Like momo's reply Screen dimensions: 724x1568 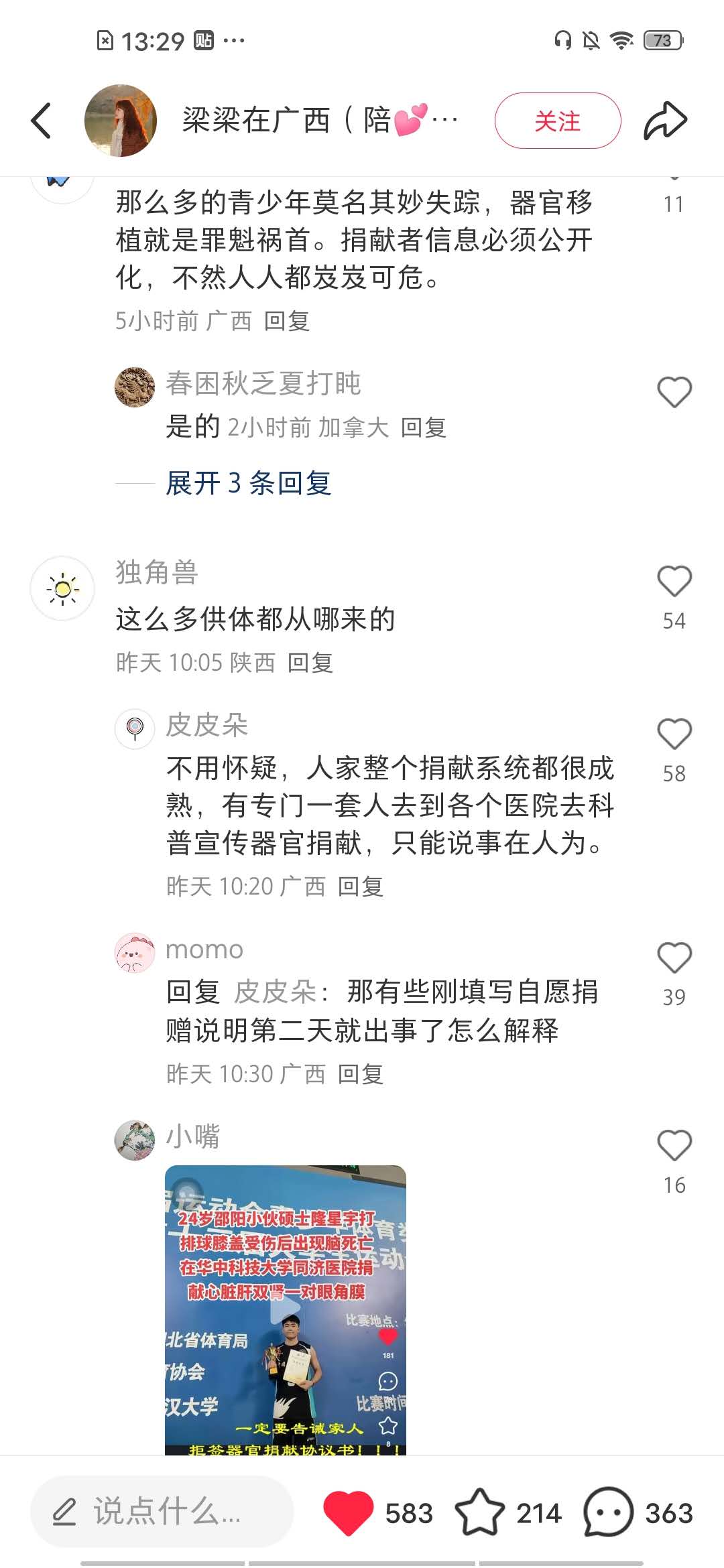pos(674,958)
